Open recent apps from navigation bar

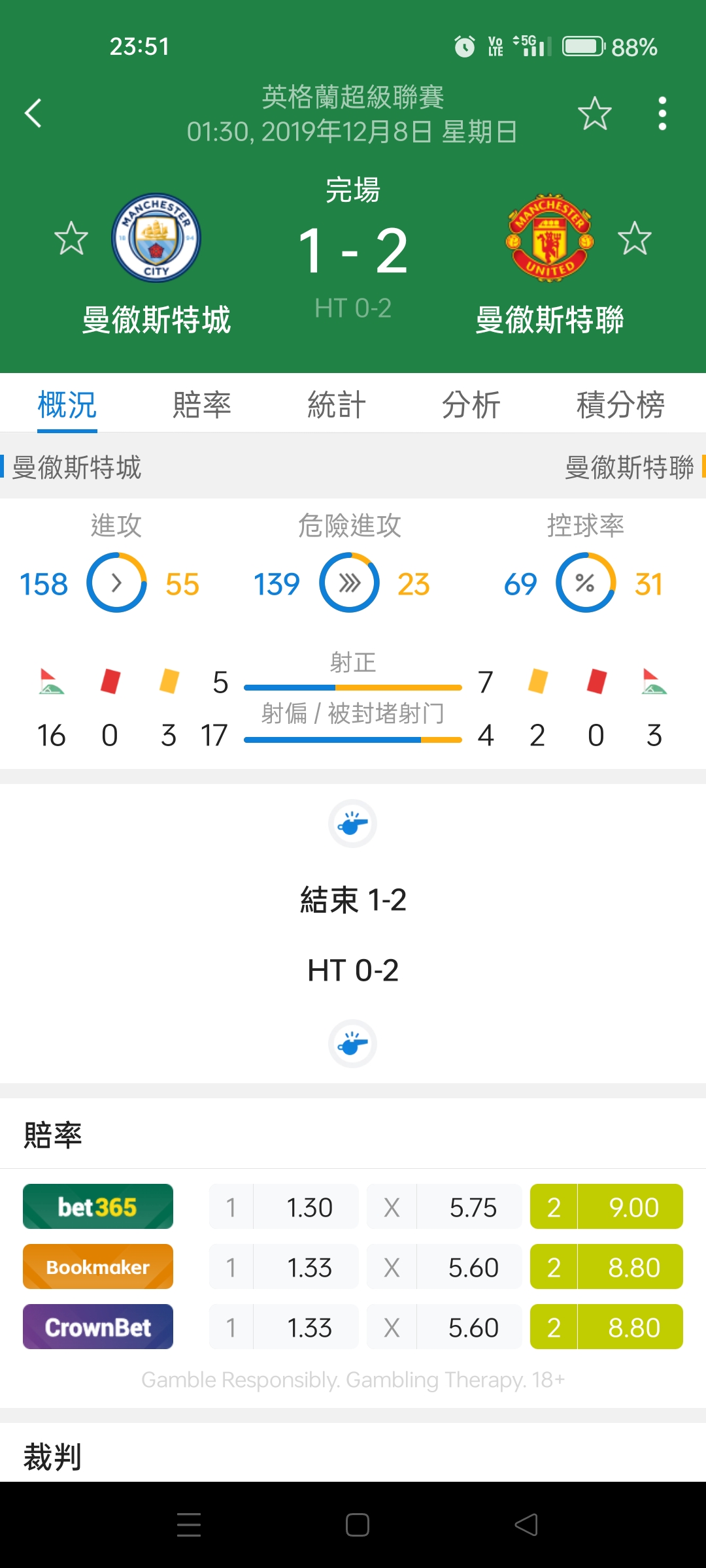189,1525
